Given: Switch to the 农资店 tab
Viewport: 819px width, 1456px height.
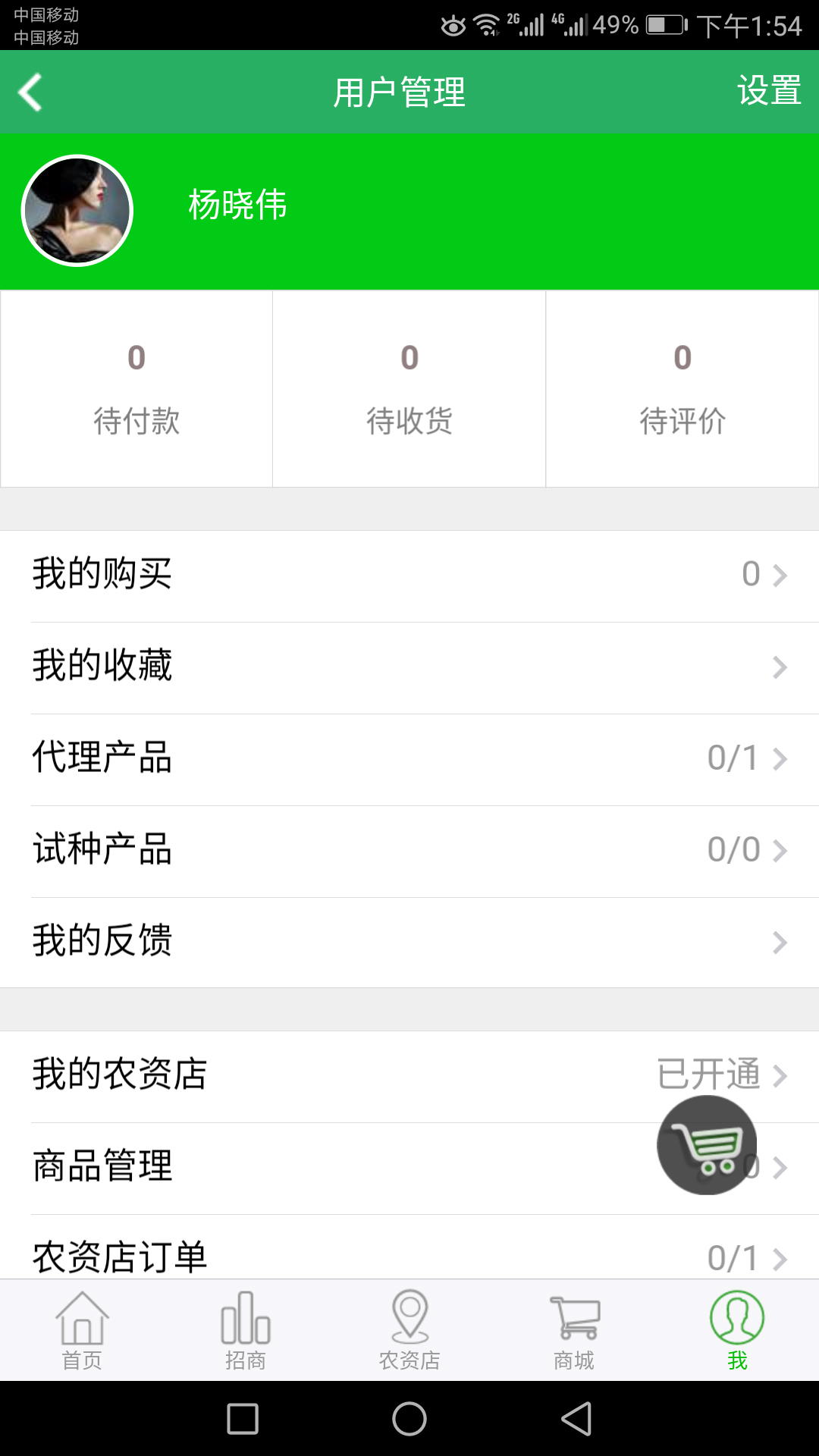Looking at the screenshot, I should pyautogui.click(x=409, y=1331).
